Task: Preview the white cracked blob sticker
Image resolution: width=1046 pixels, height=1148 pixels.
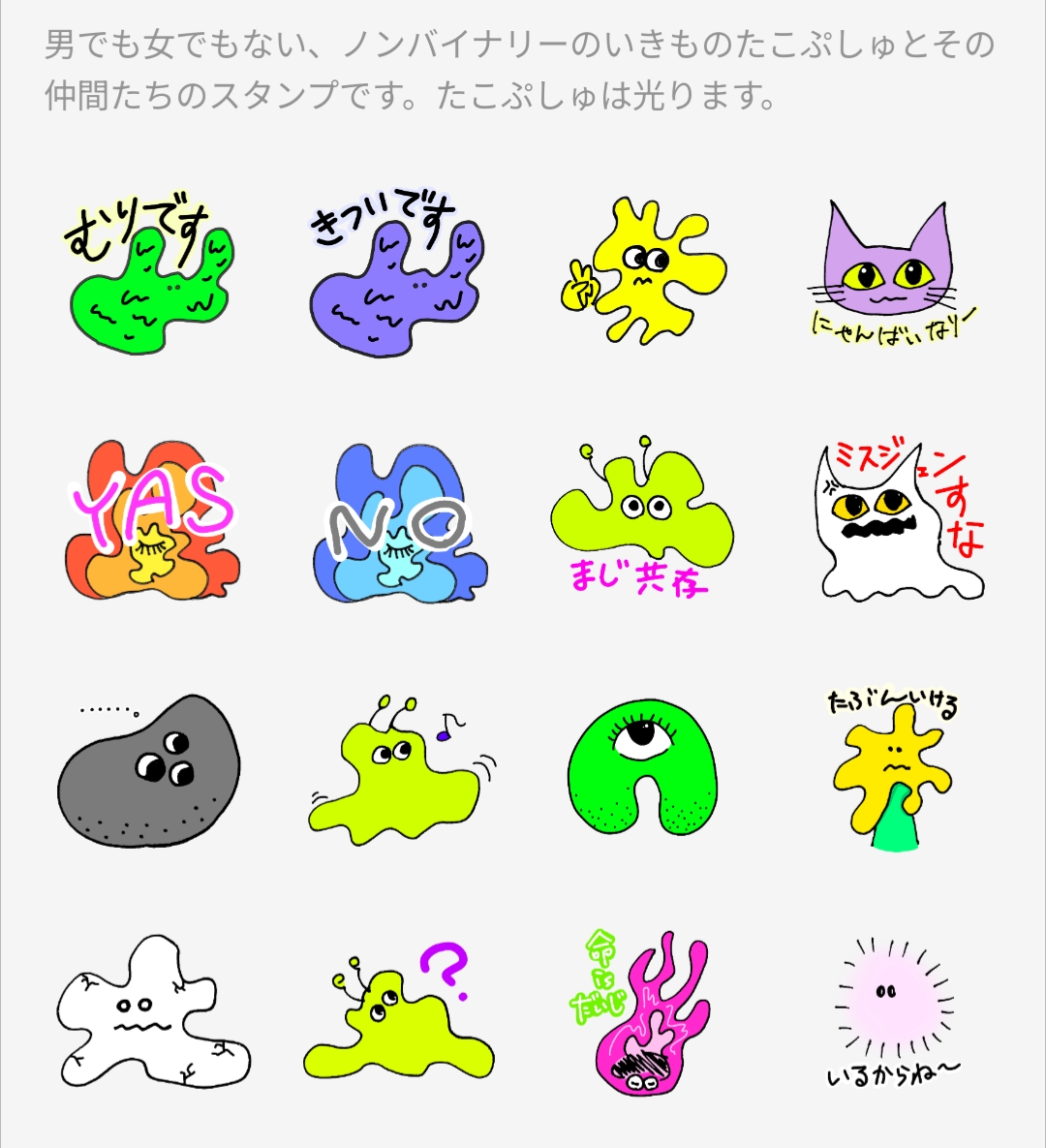Action: 150,1012
